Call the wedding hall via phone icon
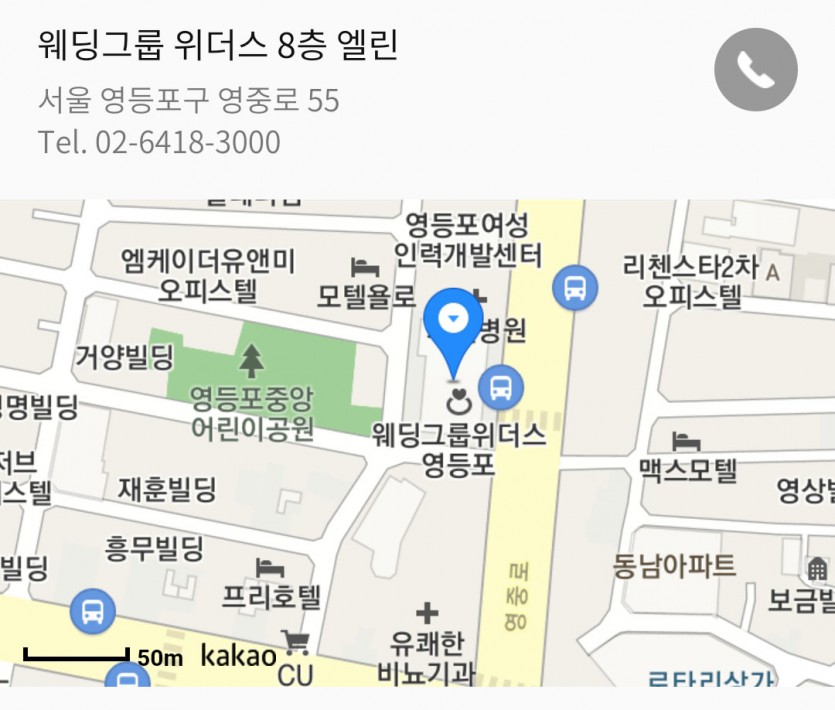This screenshot has width=835, height=710. pos(755,69)
